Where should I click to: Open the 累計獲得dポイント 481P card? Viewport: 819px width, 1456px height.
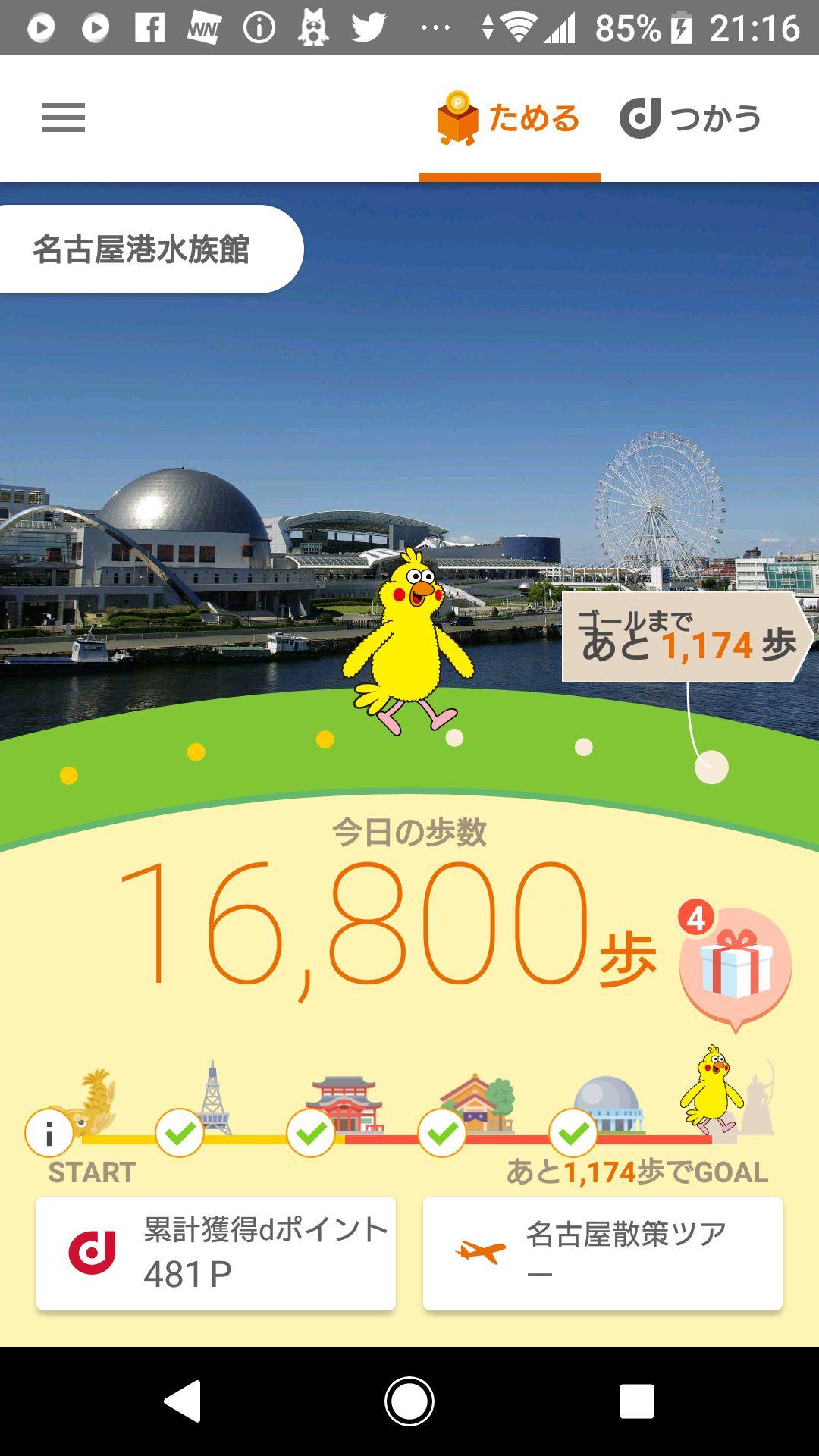218,1254
